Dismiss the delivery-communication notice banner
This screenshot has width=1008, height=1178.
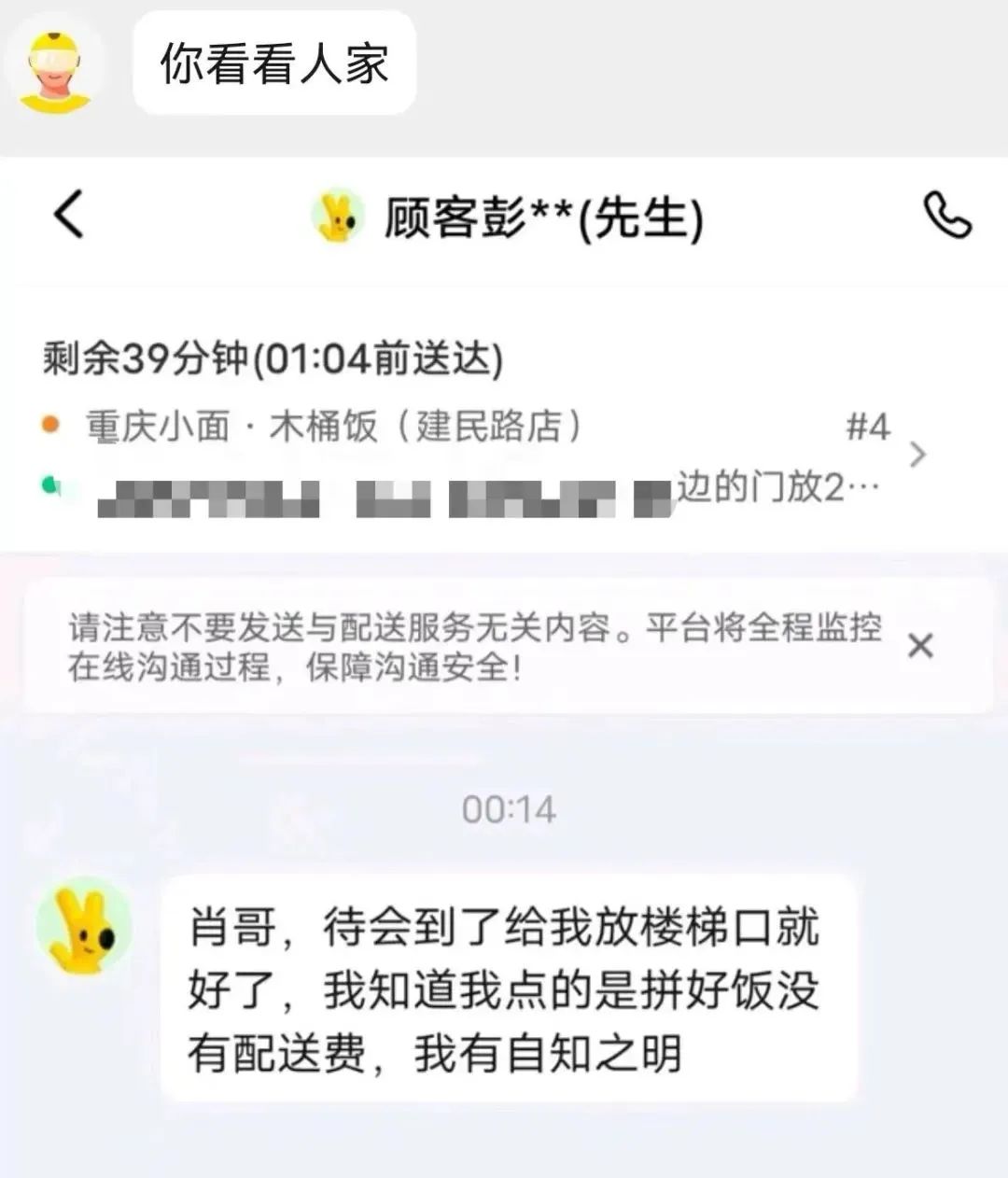920,646
